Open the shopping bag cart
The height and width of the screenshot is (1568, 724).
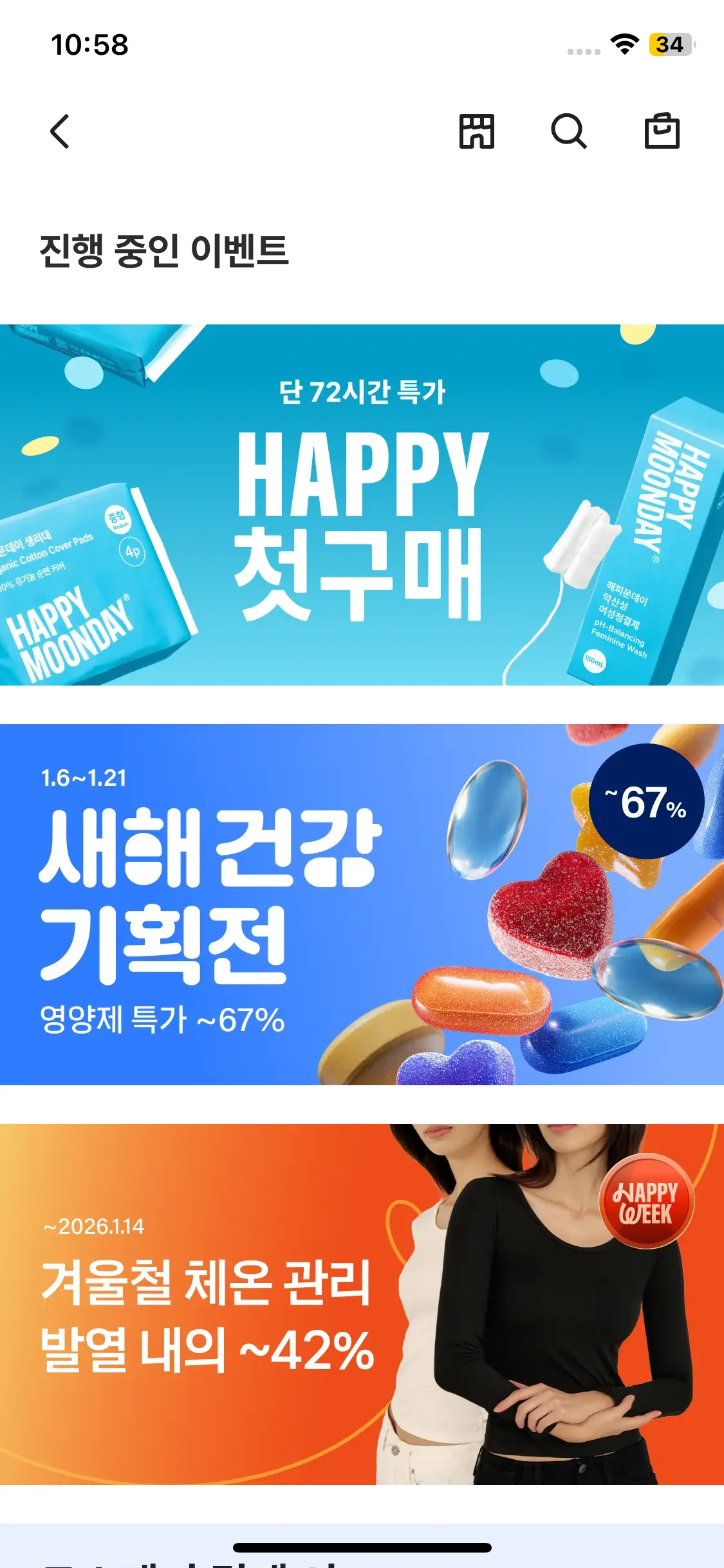coord(662,131)
